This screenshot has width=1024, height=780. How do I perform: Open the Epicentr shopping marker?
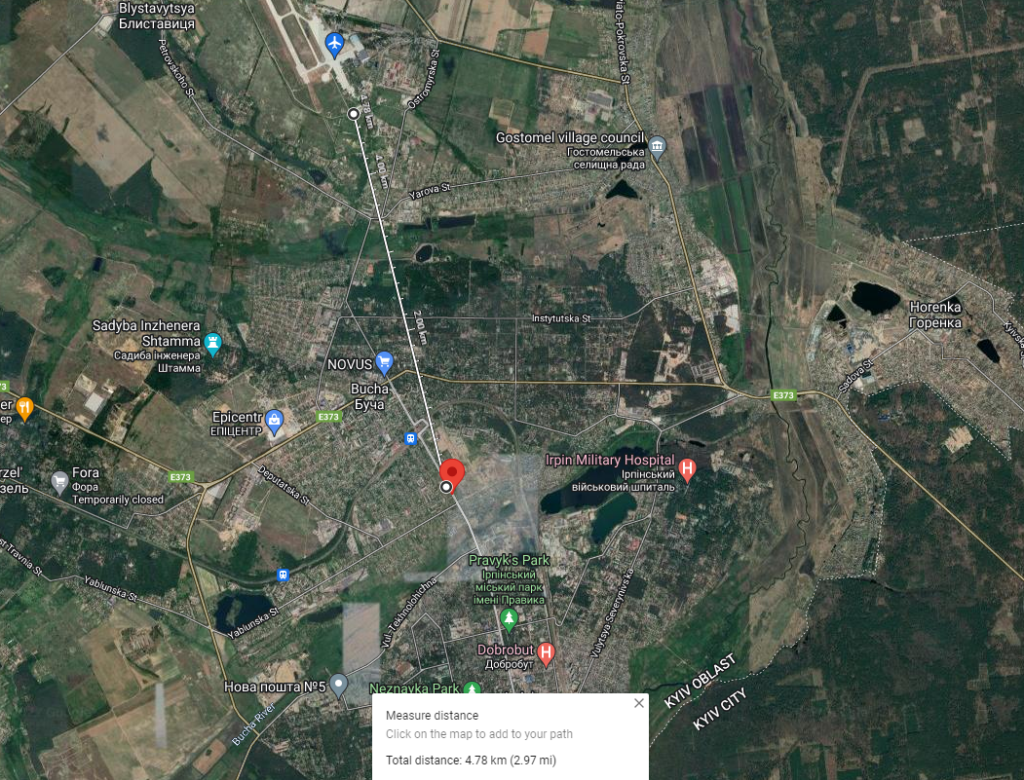point(276,421)
